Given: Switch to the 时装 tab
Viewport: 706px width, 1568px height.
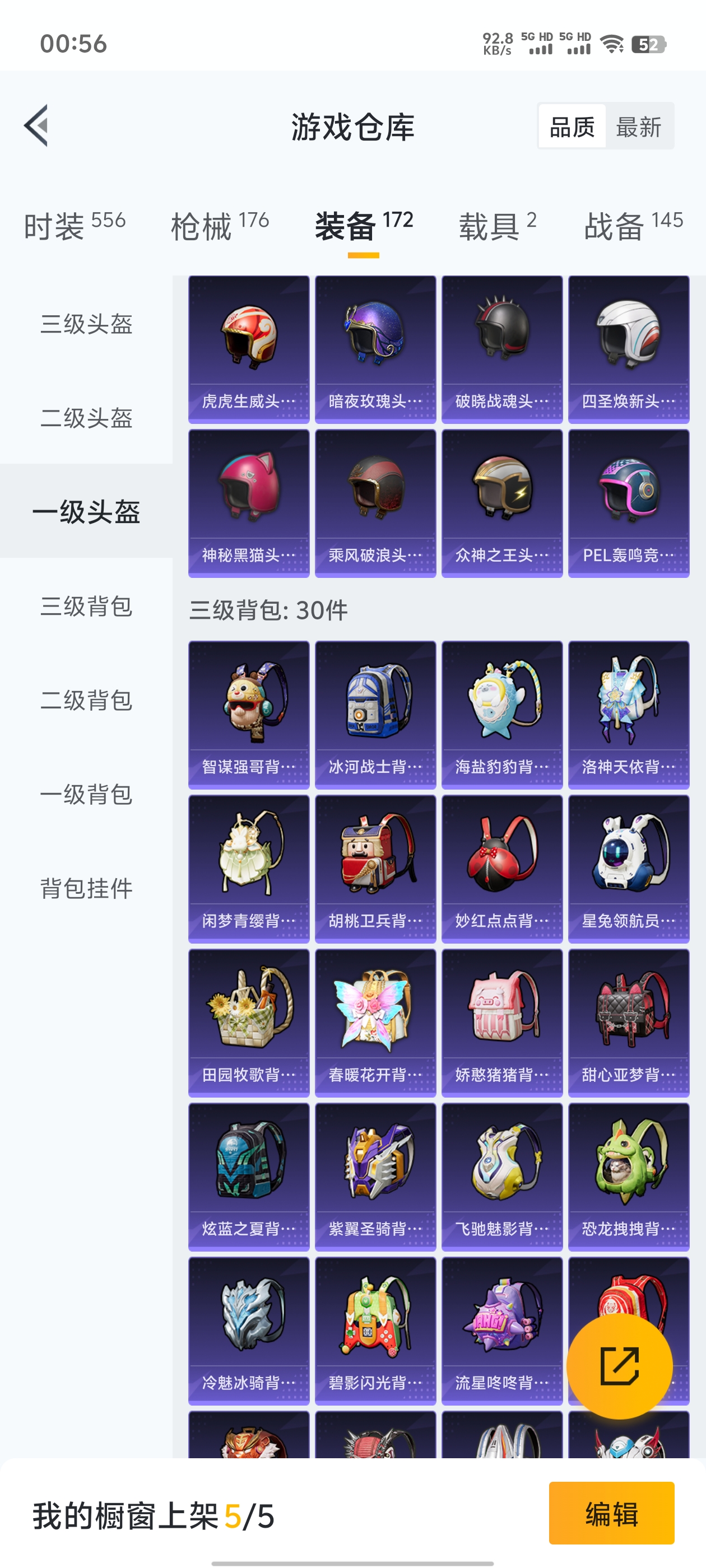Looking at the screenshot, I should [x=75, y=226].
